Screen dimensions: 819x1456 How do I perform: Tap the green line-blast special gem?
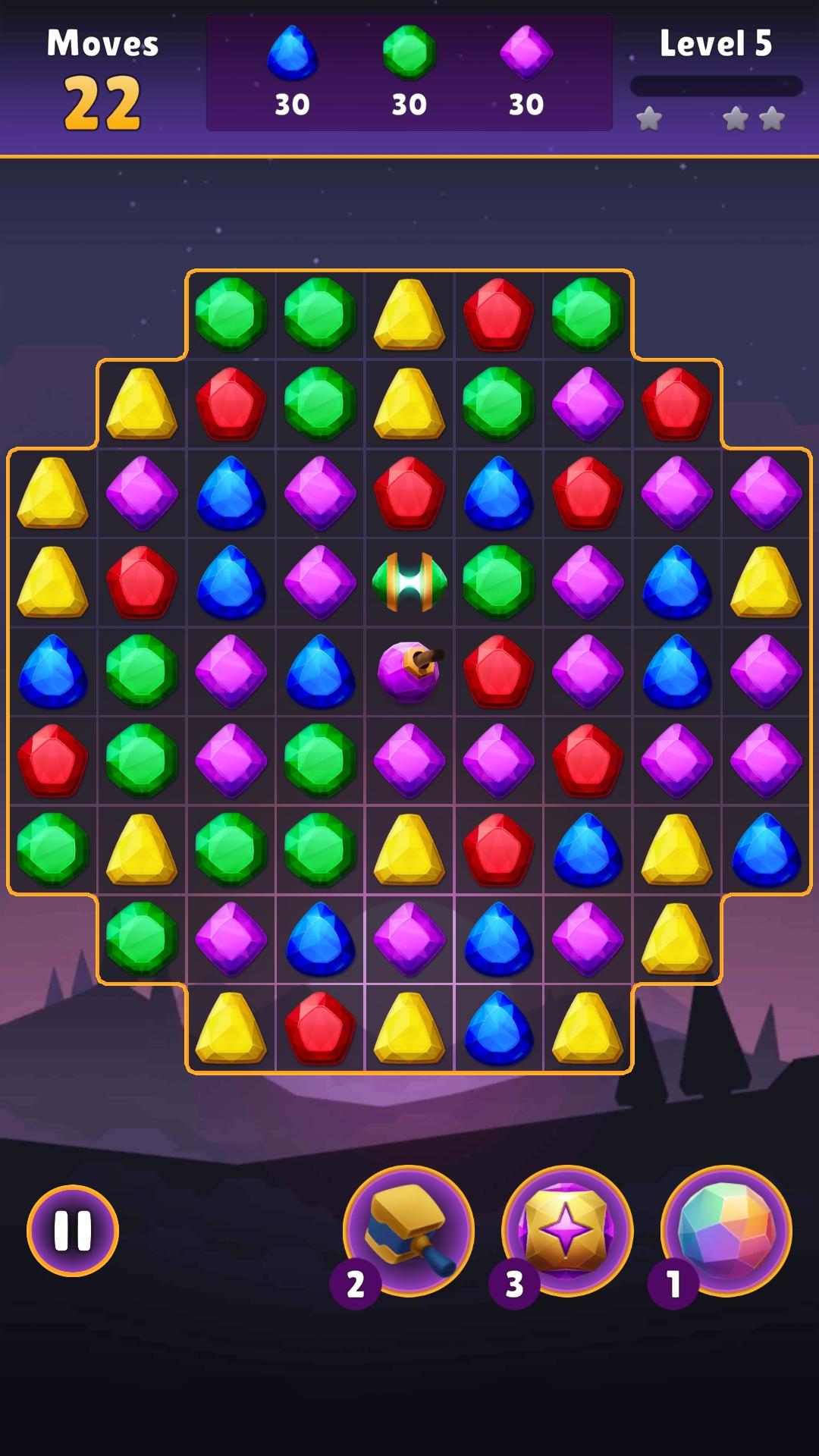click(409, 582)
